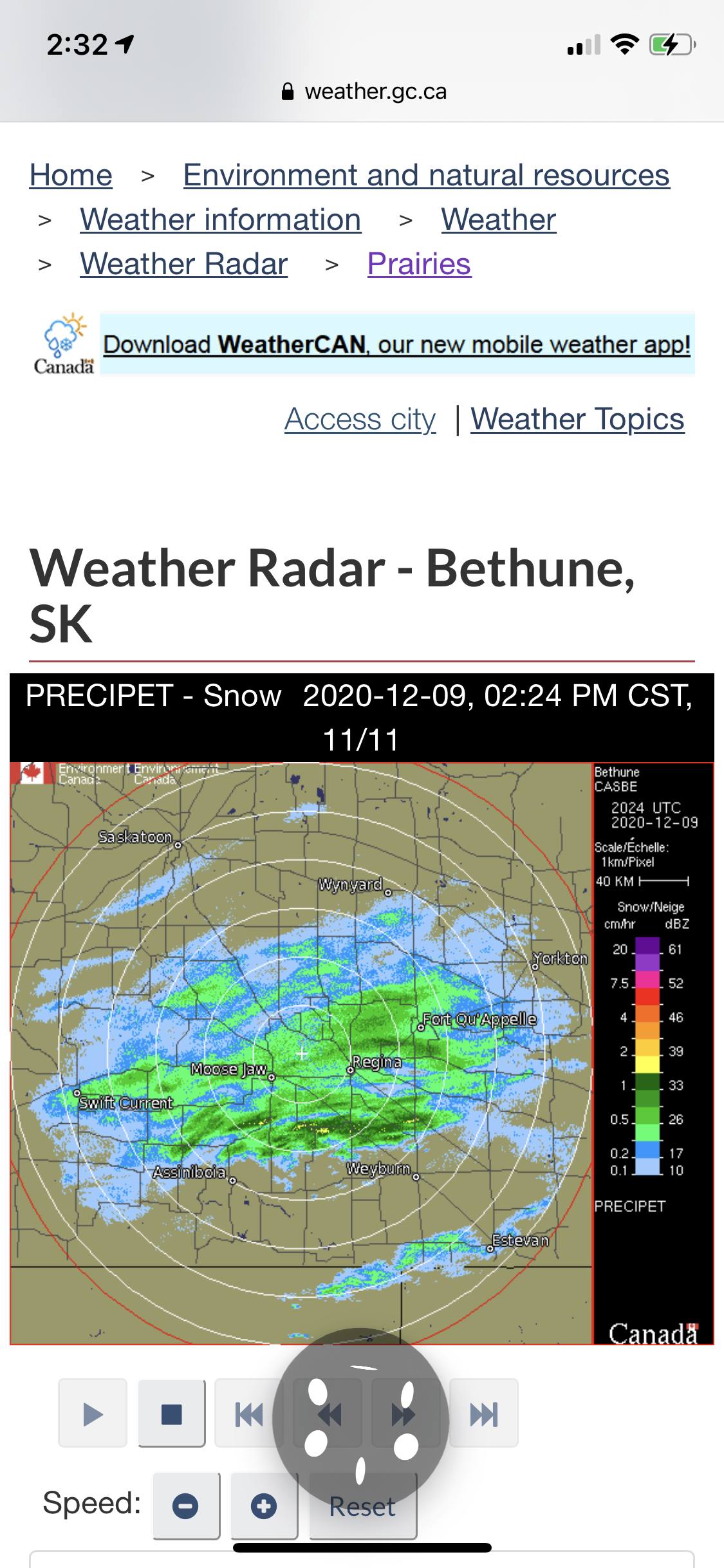The image size is (724, 1568).
Task: Jump to first radar frame
Action: pos(249,1414)
